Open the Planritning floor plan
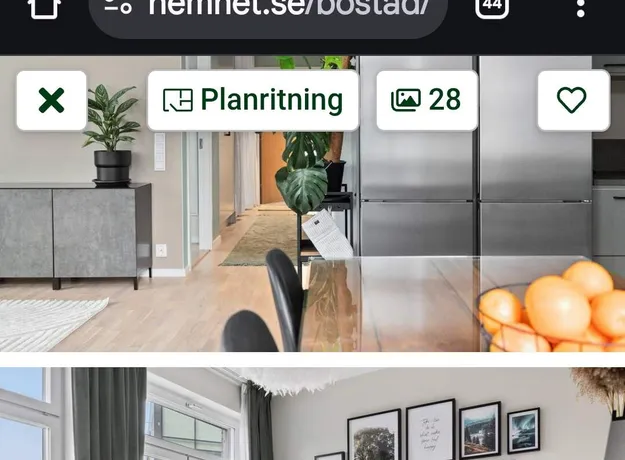 (253, 100)
